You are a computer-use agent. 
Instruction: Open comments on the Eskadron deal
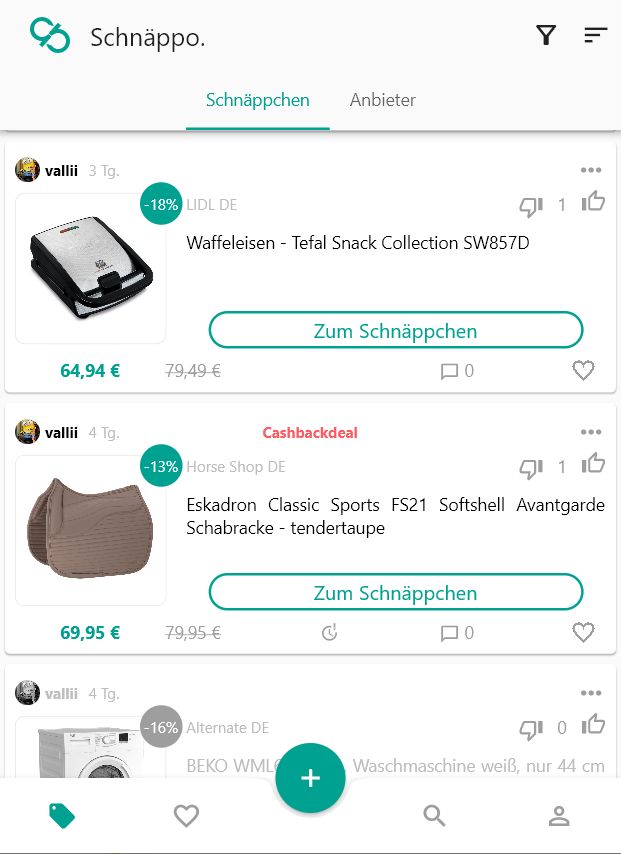pyautogui.click(x=457, y=633)
